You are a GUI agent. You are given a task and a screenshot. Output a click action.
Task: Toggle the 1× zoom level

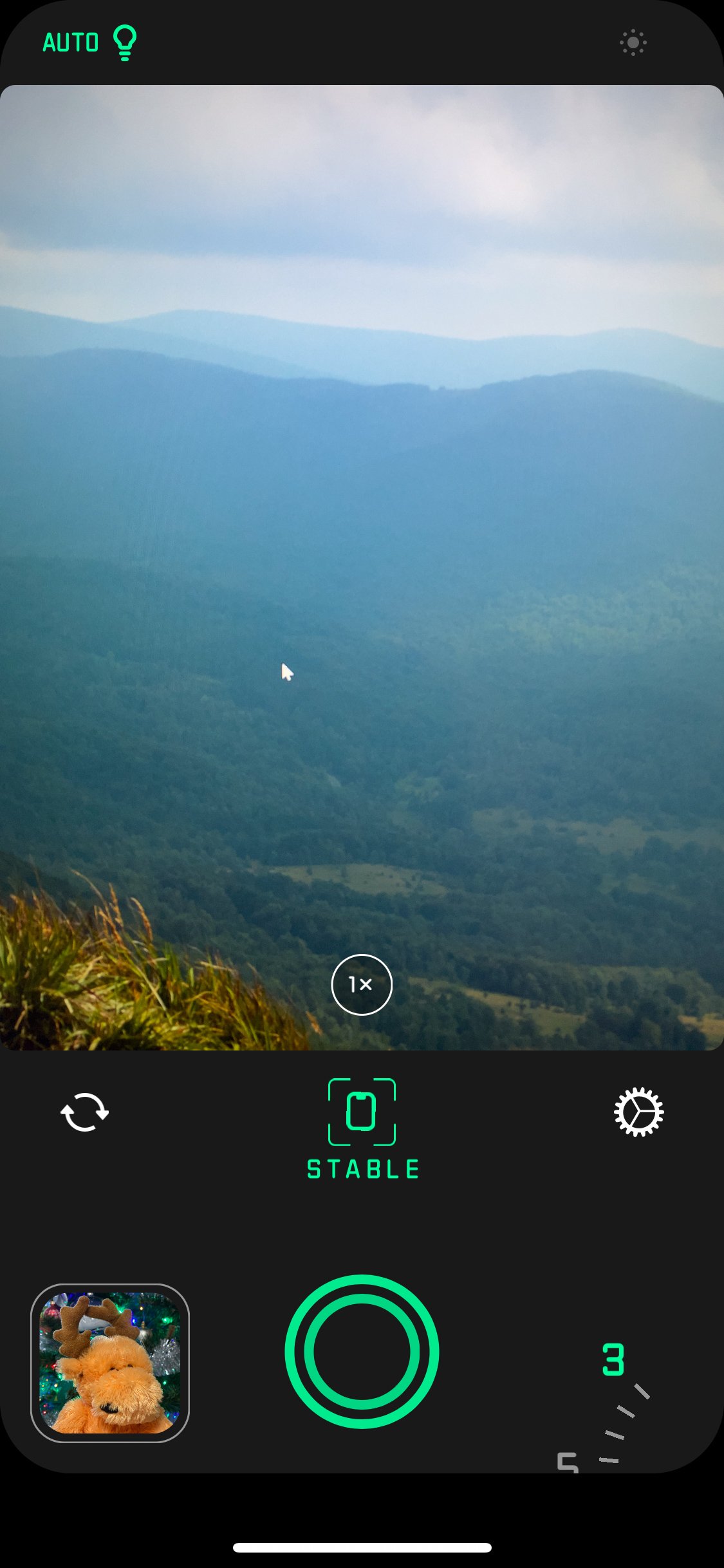362,984
